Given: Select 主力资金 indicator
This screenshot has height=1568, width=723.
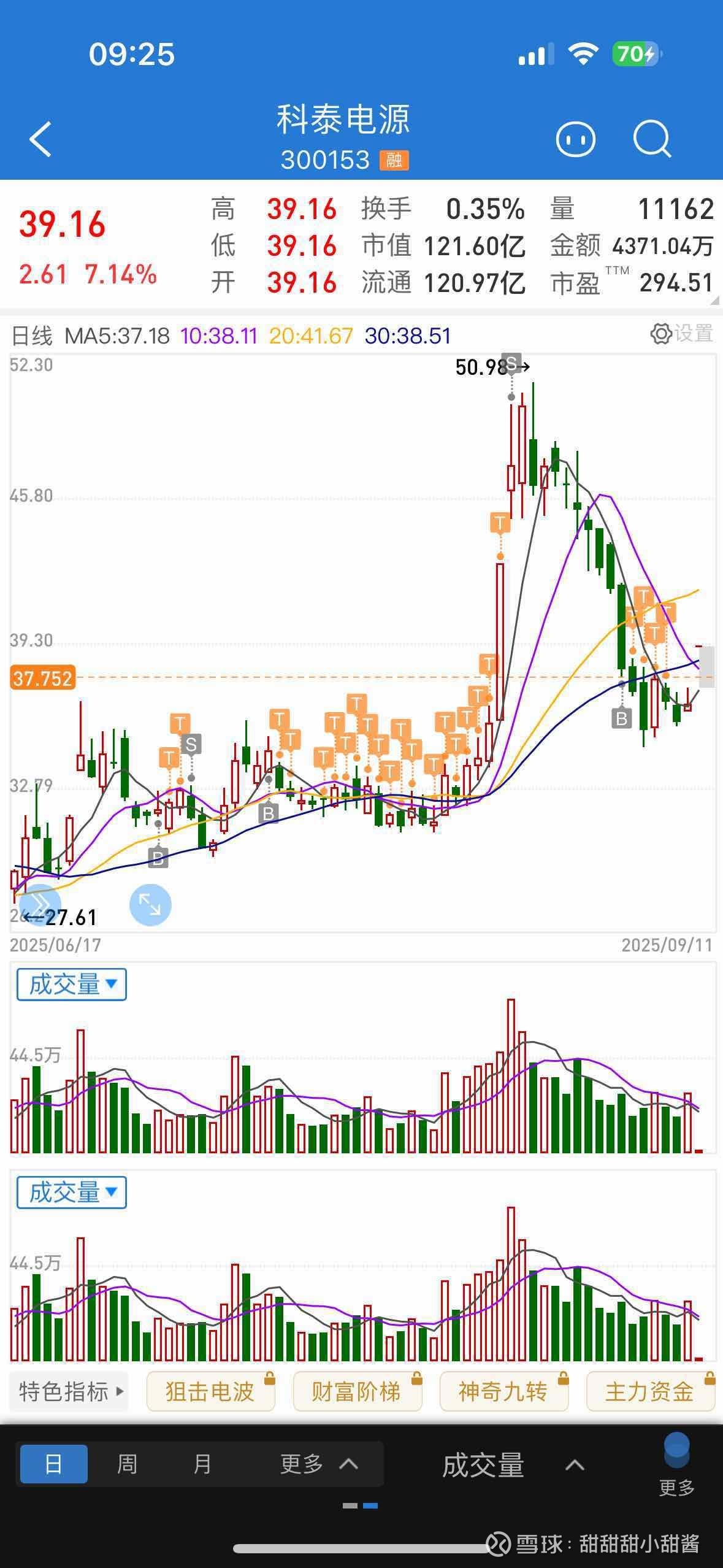Looking at the screenshot, I should coord(650,1391).
